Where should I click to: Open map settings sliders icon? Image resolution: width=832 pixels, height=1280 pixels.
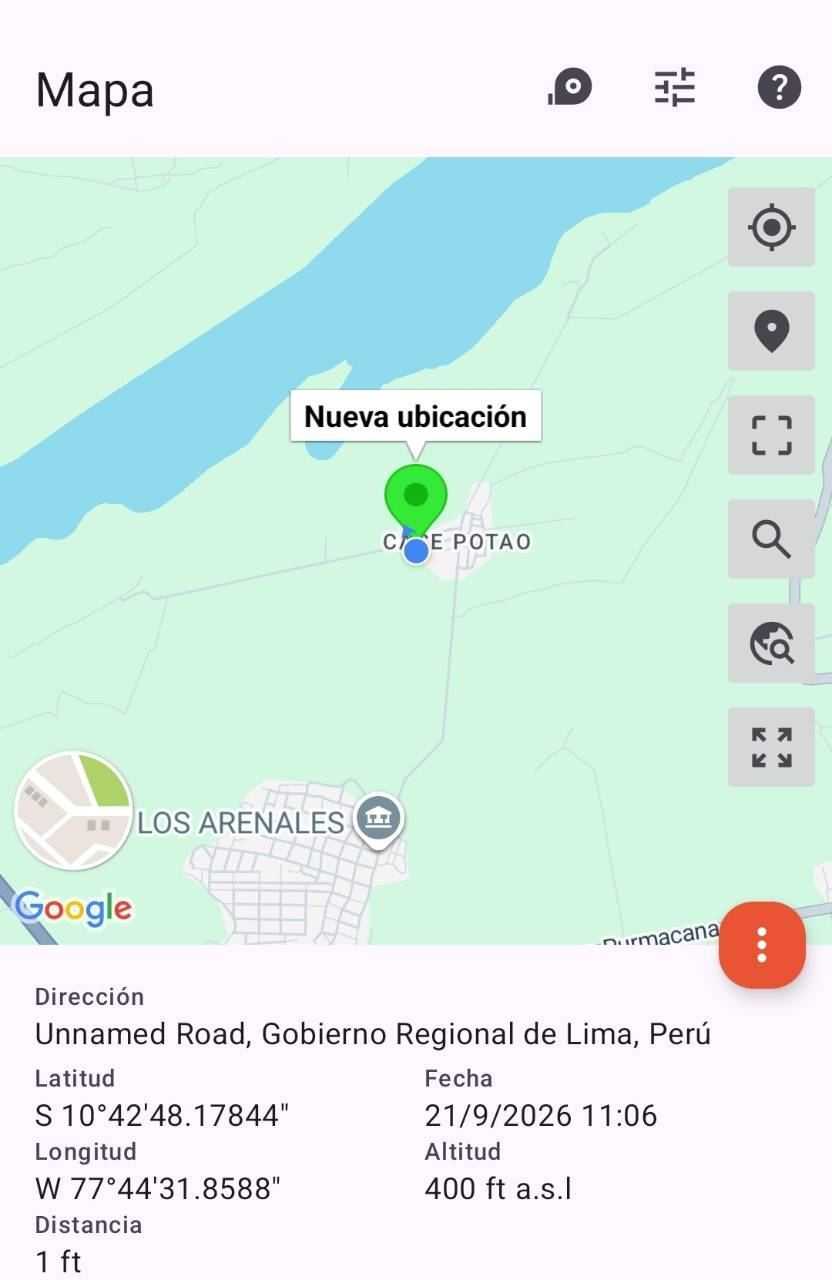pos(675,88)
